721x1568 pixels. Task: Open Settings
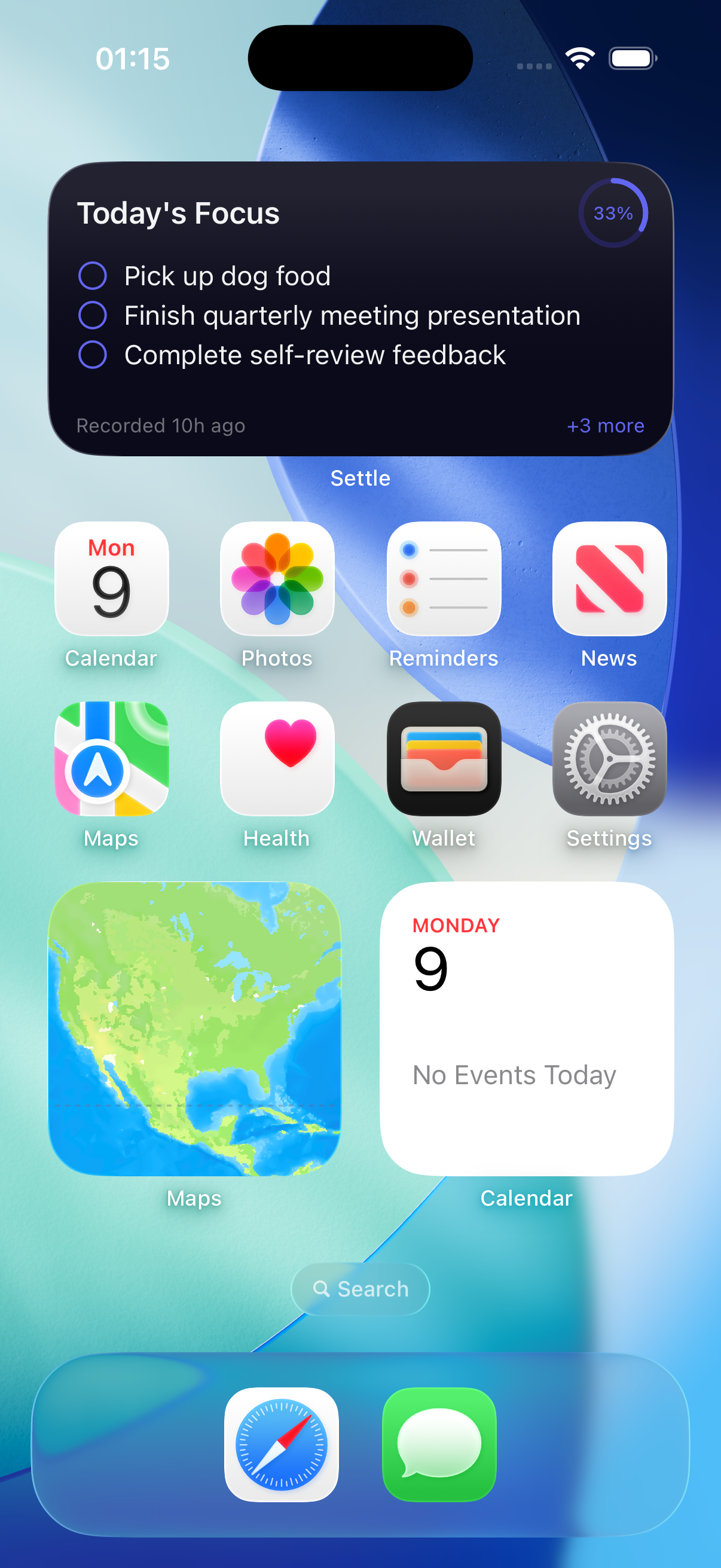point(609,762)
